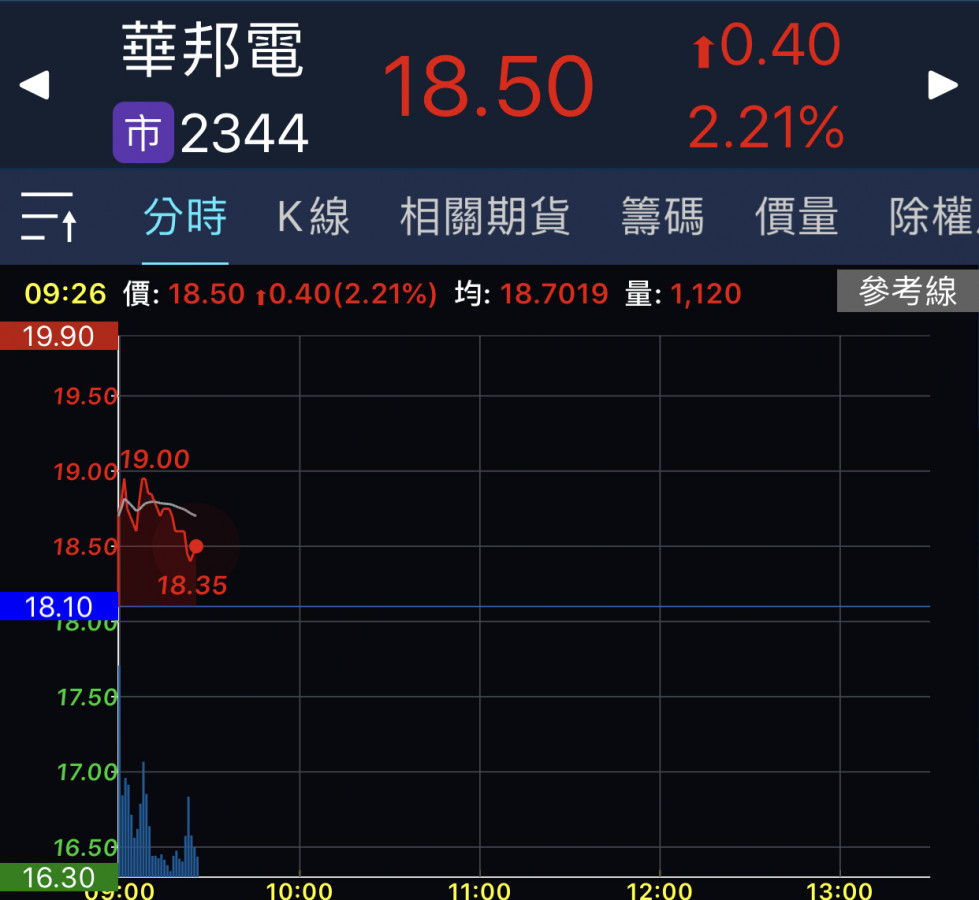This screenshot has height=900, width=979.
Task: Switch to the K線 tab
Action: 313,217
